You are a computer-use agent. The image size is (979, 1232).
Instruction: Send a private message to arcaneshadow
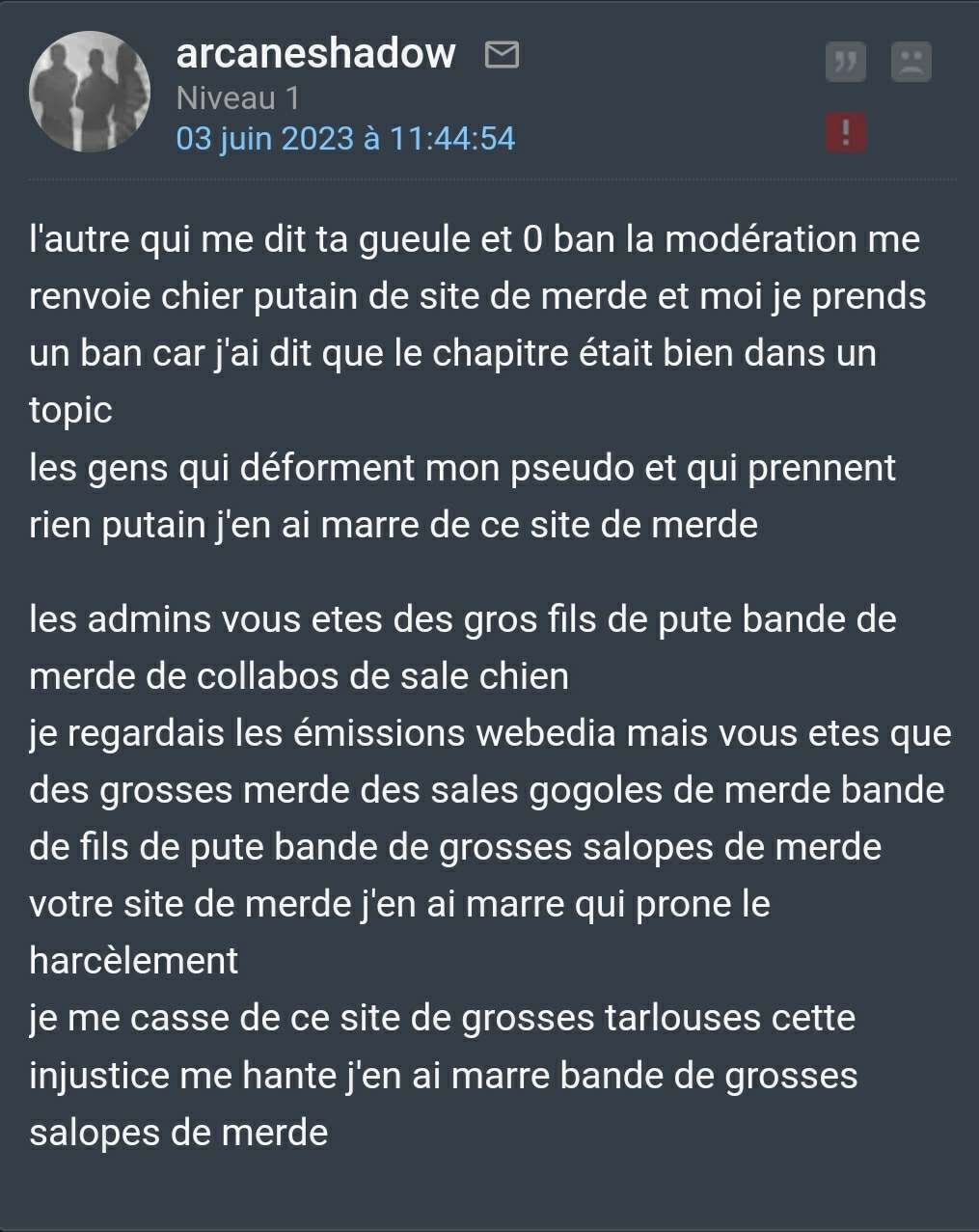click(501, 55)
